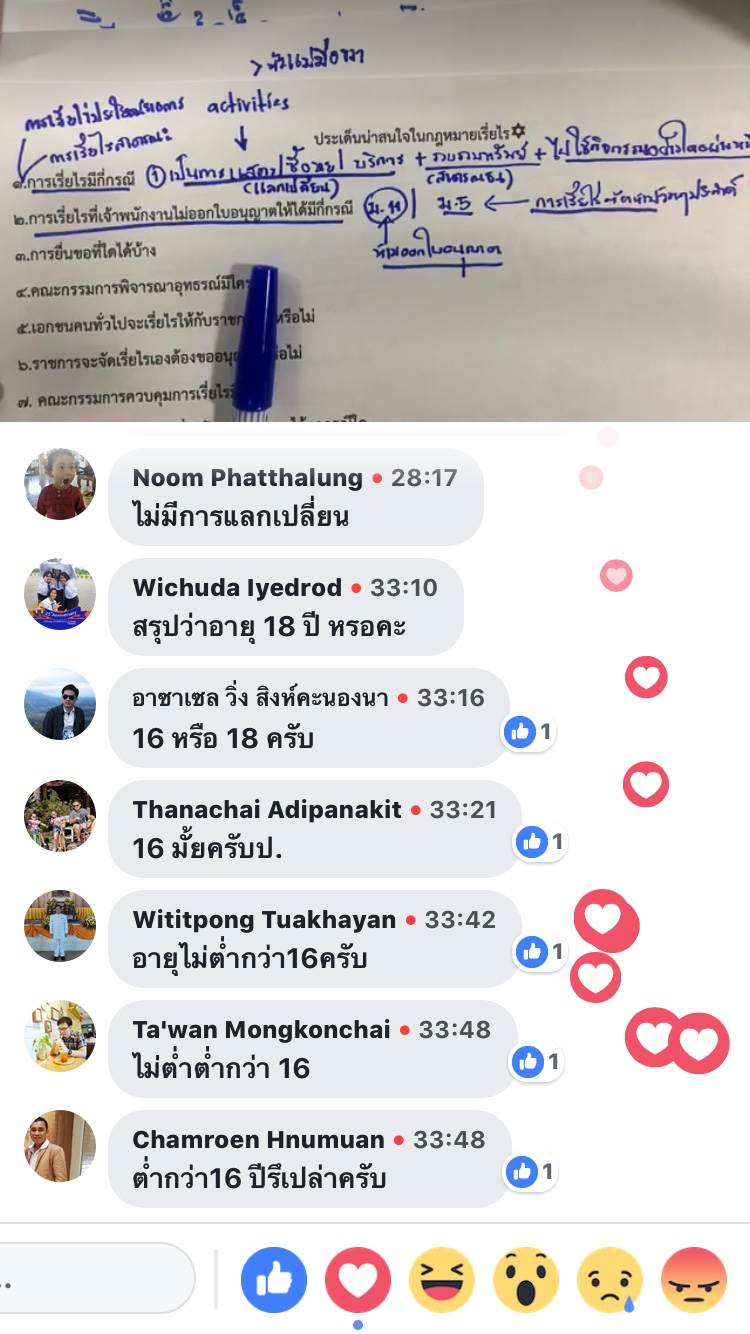Open Ta'wan Mongkonchai's profile avatar
Image resolution: width=750 pixels, height=1334 pixels.
click(x=60, y=1036)
